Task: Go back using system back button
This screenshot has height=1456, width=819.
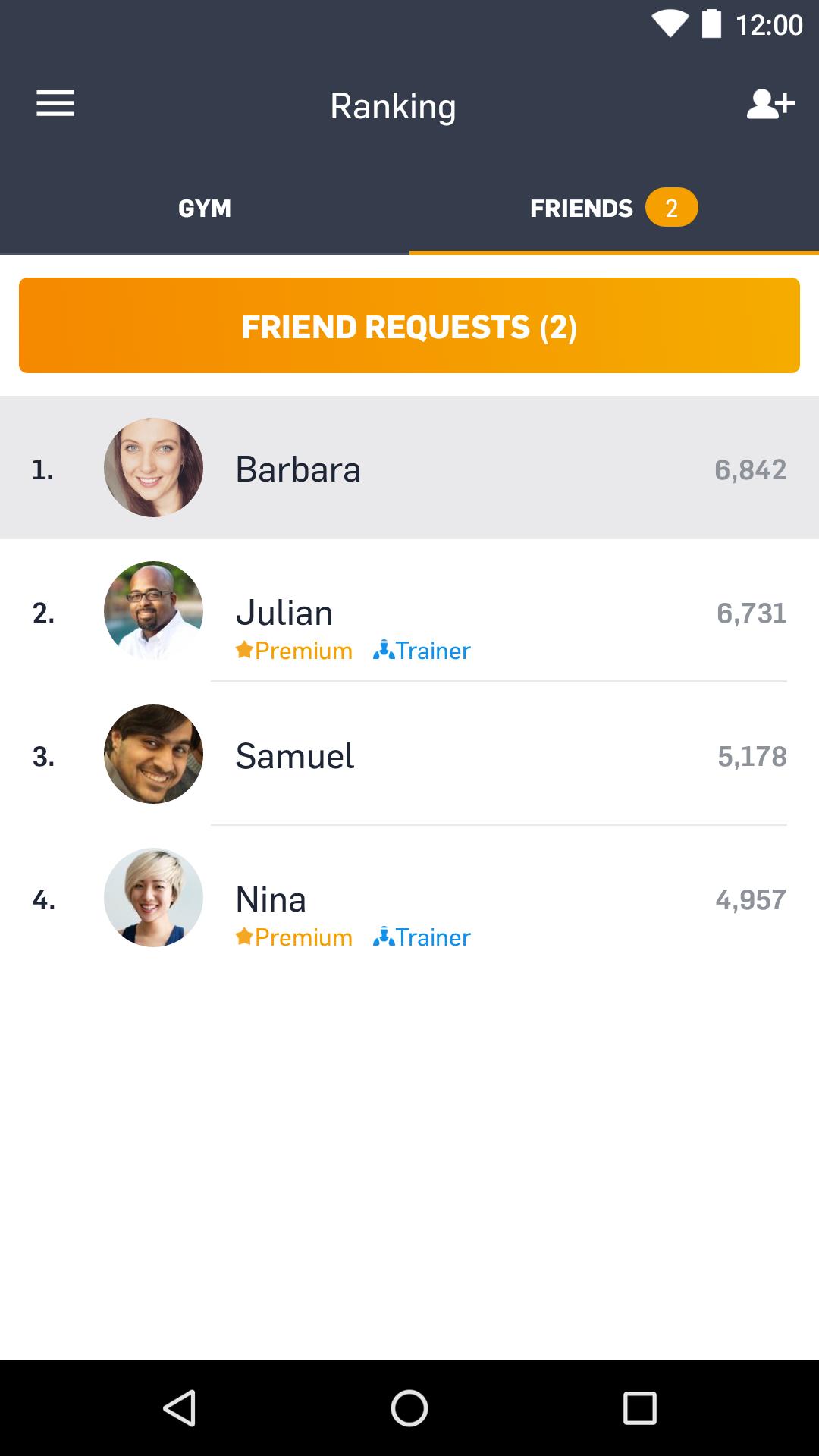Action: click(180, 1408)
